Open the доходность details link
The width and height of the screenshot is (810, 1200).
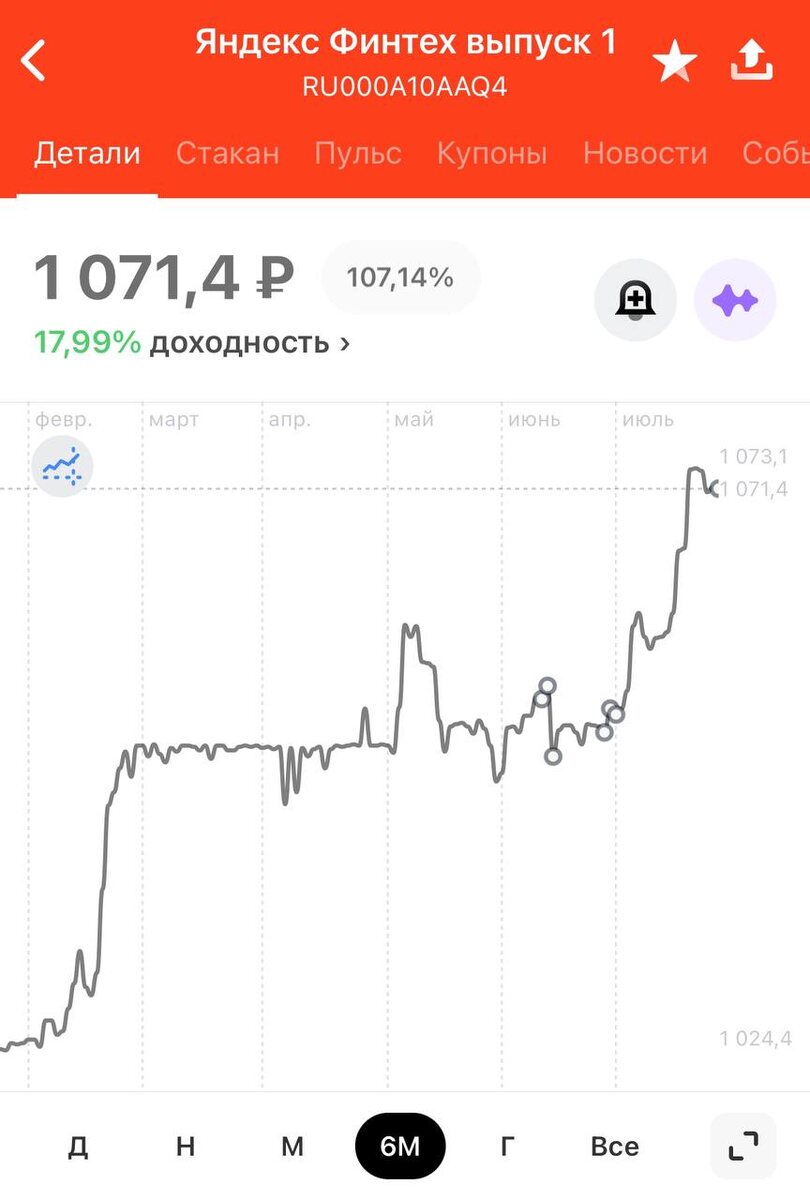[x=192, y=343]
